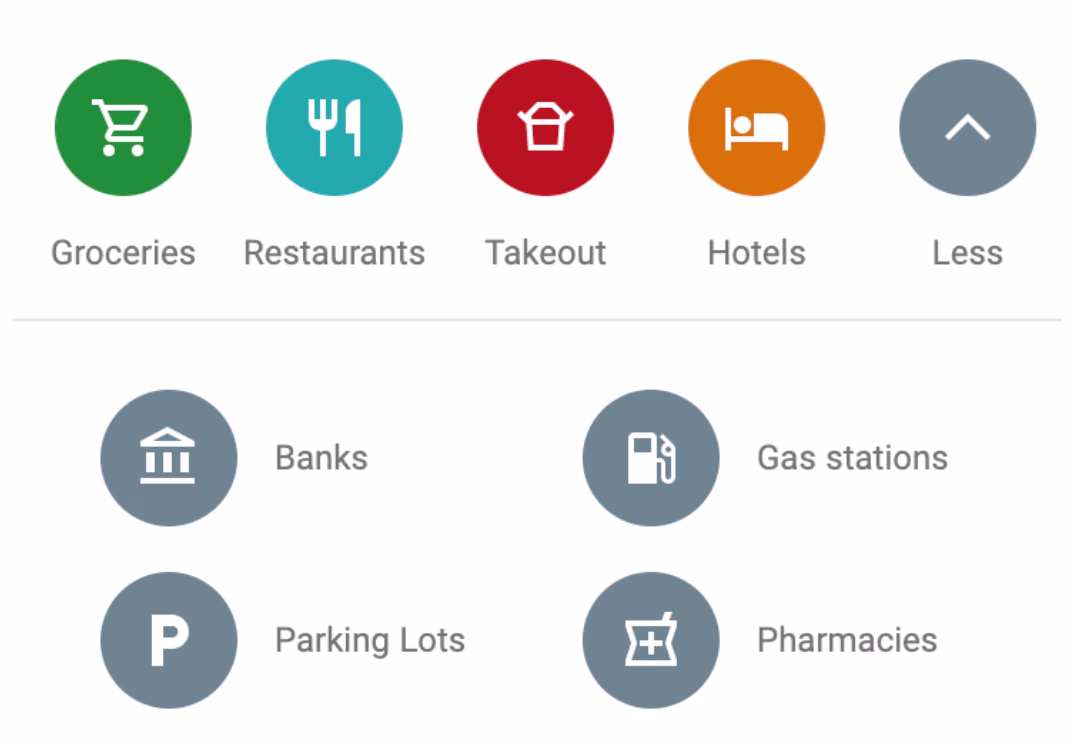The width and height of the screenshot is (1078, 744).
Task: Show Gas stations nearby
Action: (651, 458)
